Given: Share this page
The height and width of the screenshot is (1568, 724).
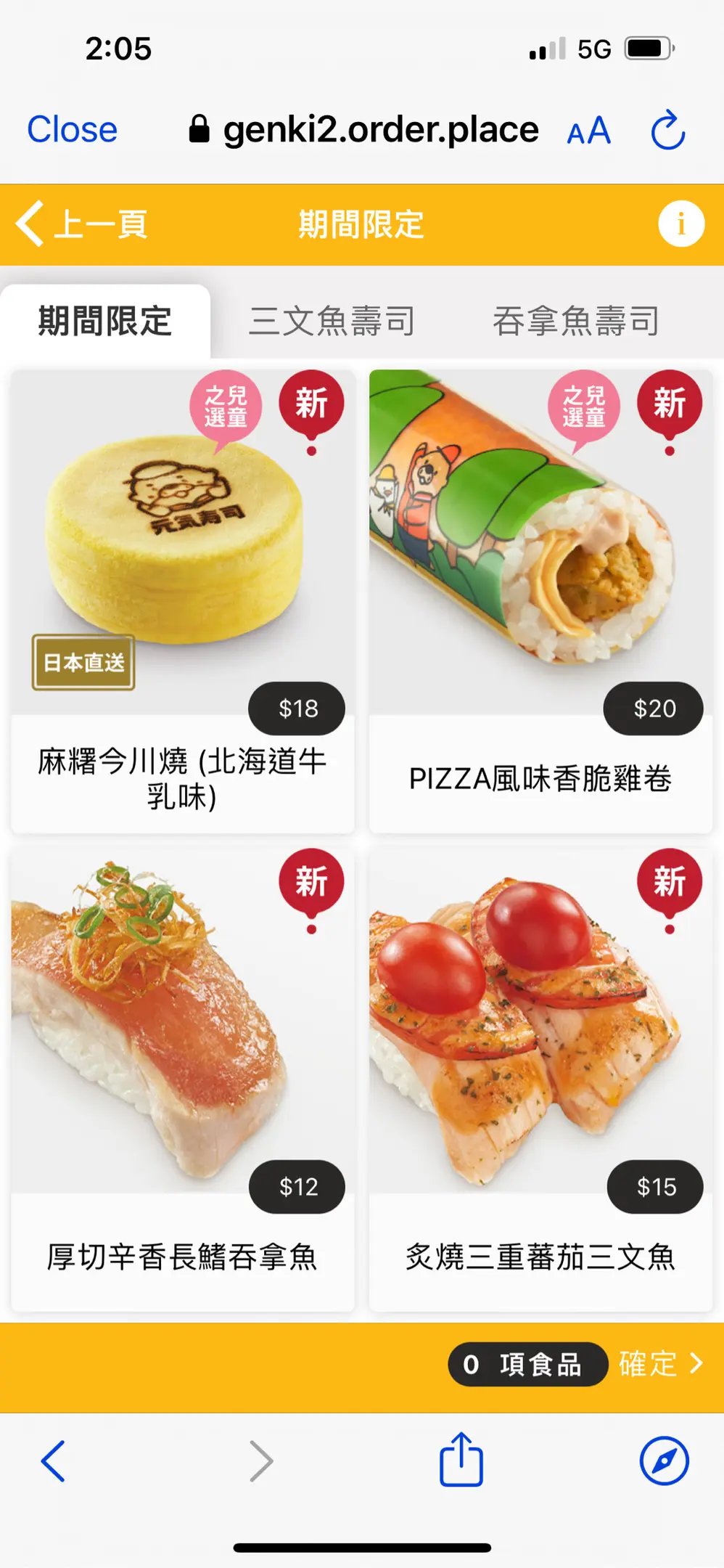Looking at the screenshot, I should click(x=461, y=1459).
